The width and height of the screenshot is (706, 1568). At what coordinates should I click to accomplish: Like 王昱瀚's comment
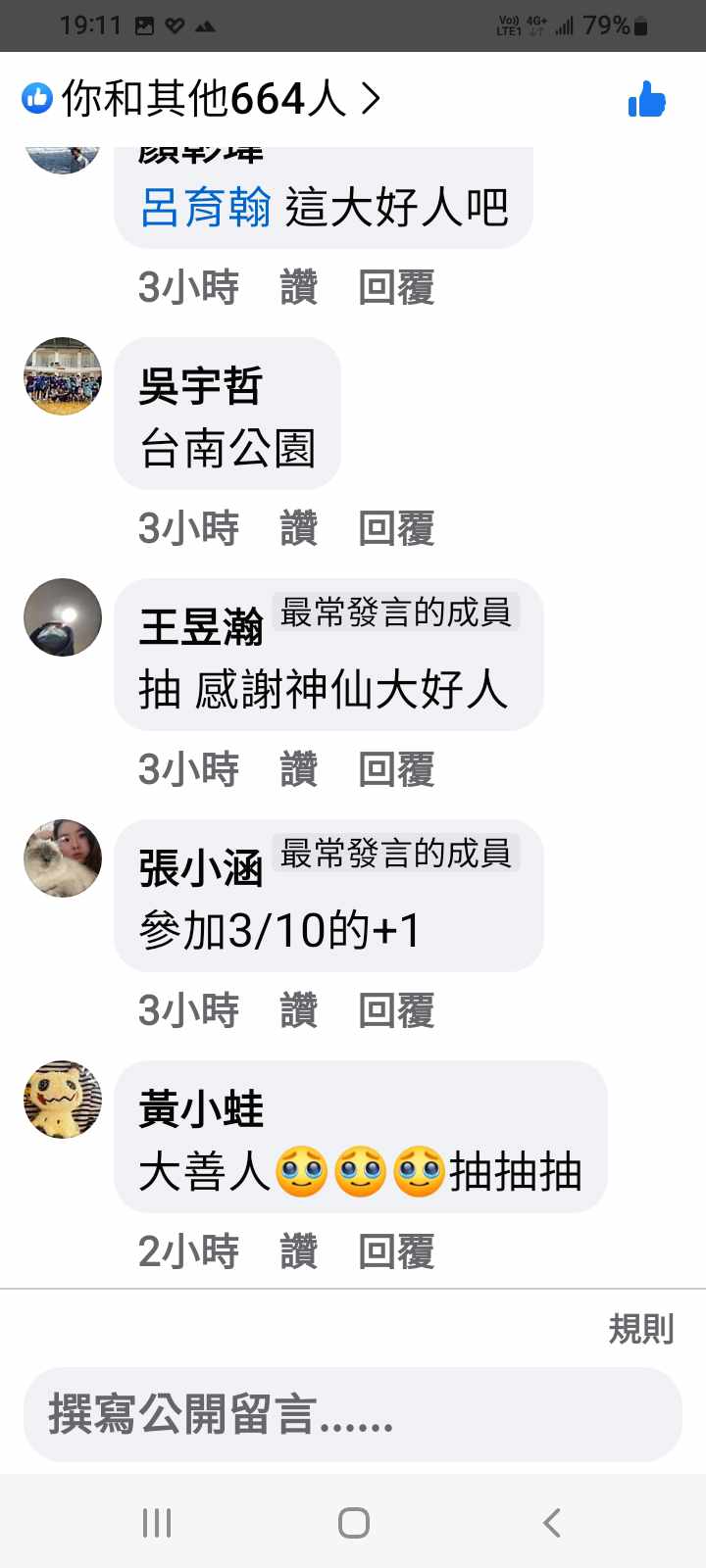(298, 769)
